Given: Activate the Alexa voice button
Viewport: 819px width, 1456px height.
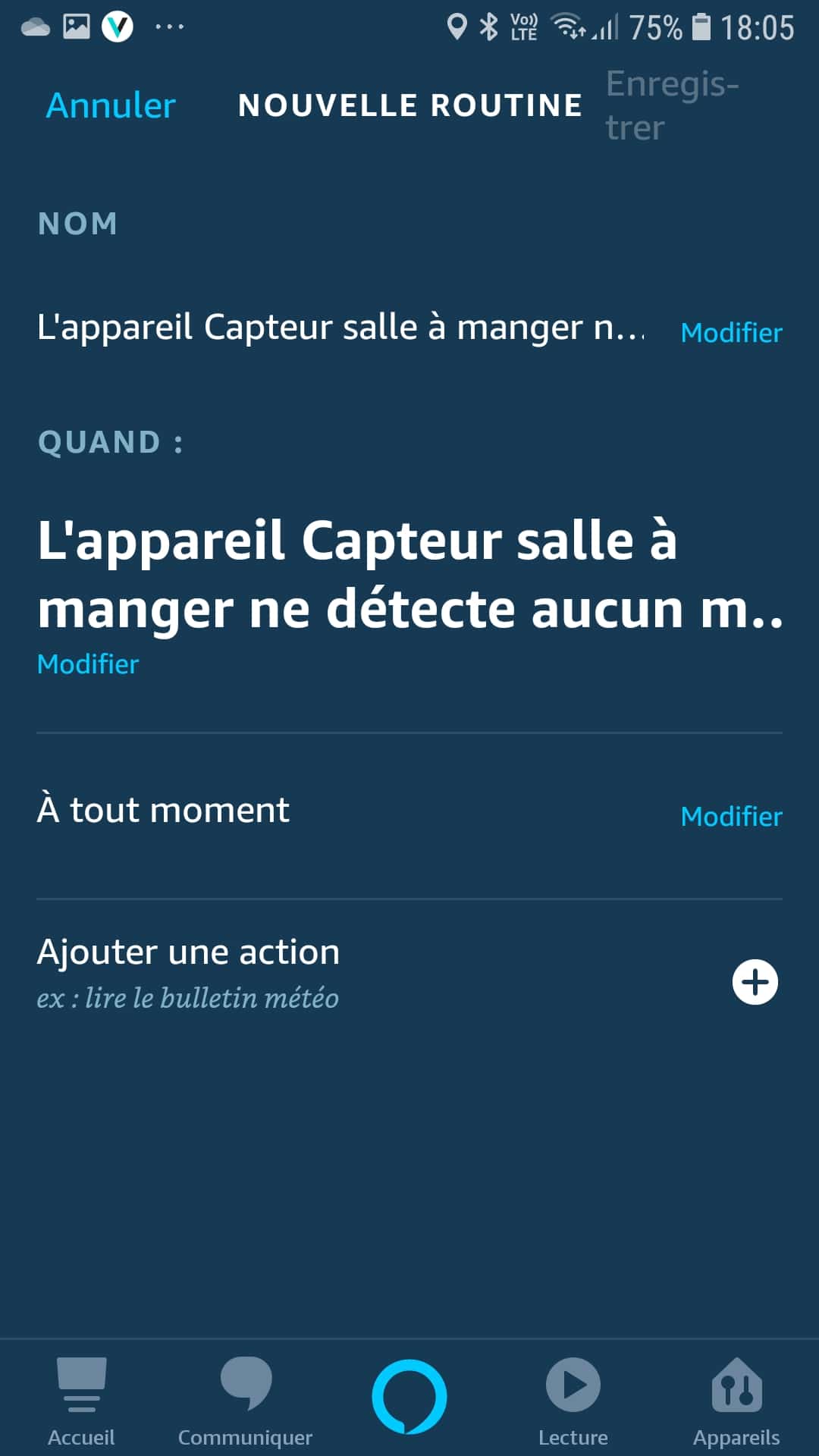Looking at the screenshot, I should point(409,1397).
